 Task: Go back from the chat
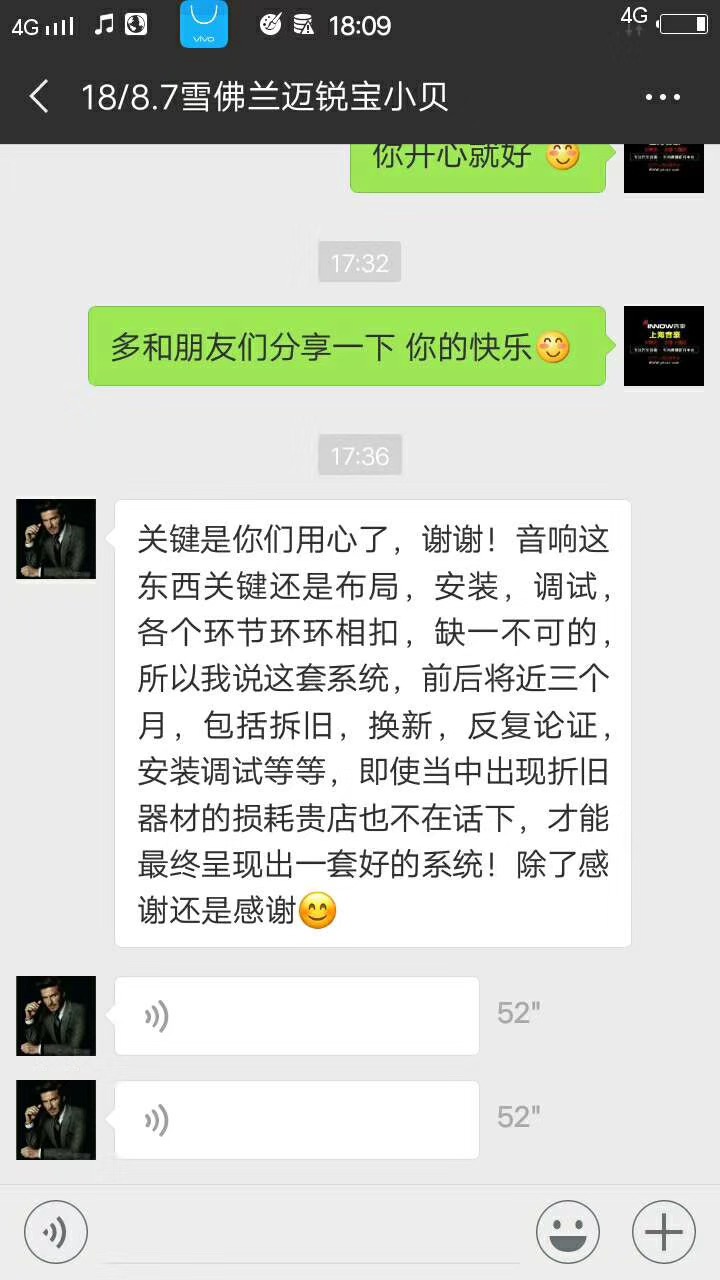[x=39, y=97]
